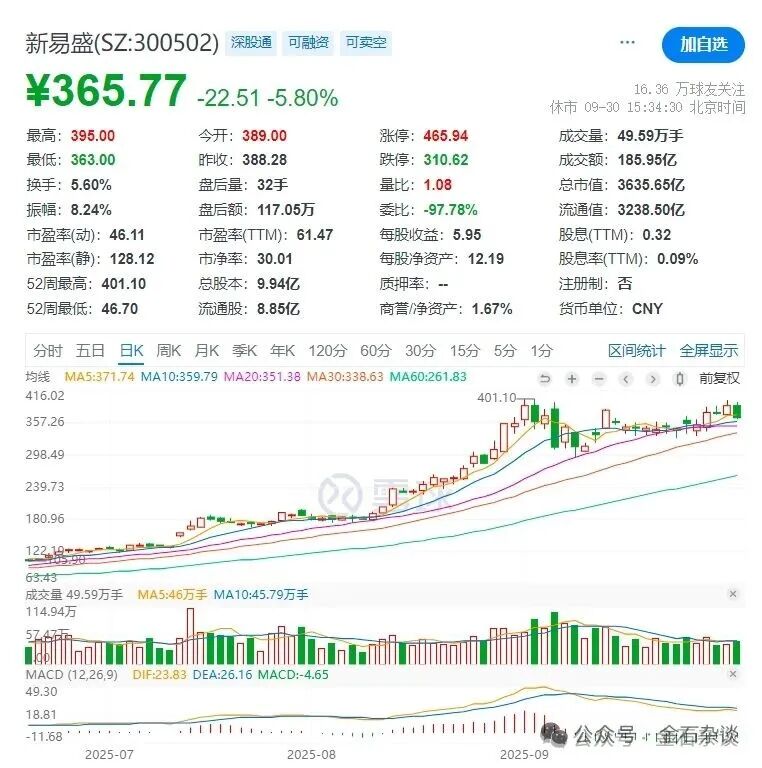Image resolution: width=762 pixels, height=768 pixels.
Task: Zoom out the chart with minus icon
Action: point(599,379)
